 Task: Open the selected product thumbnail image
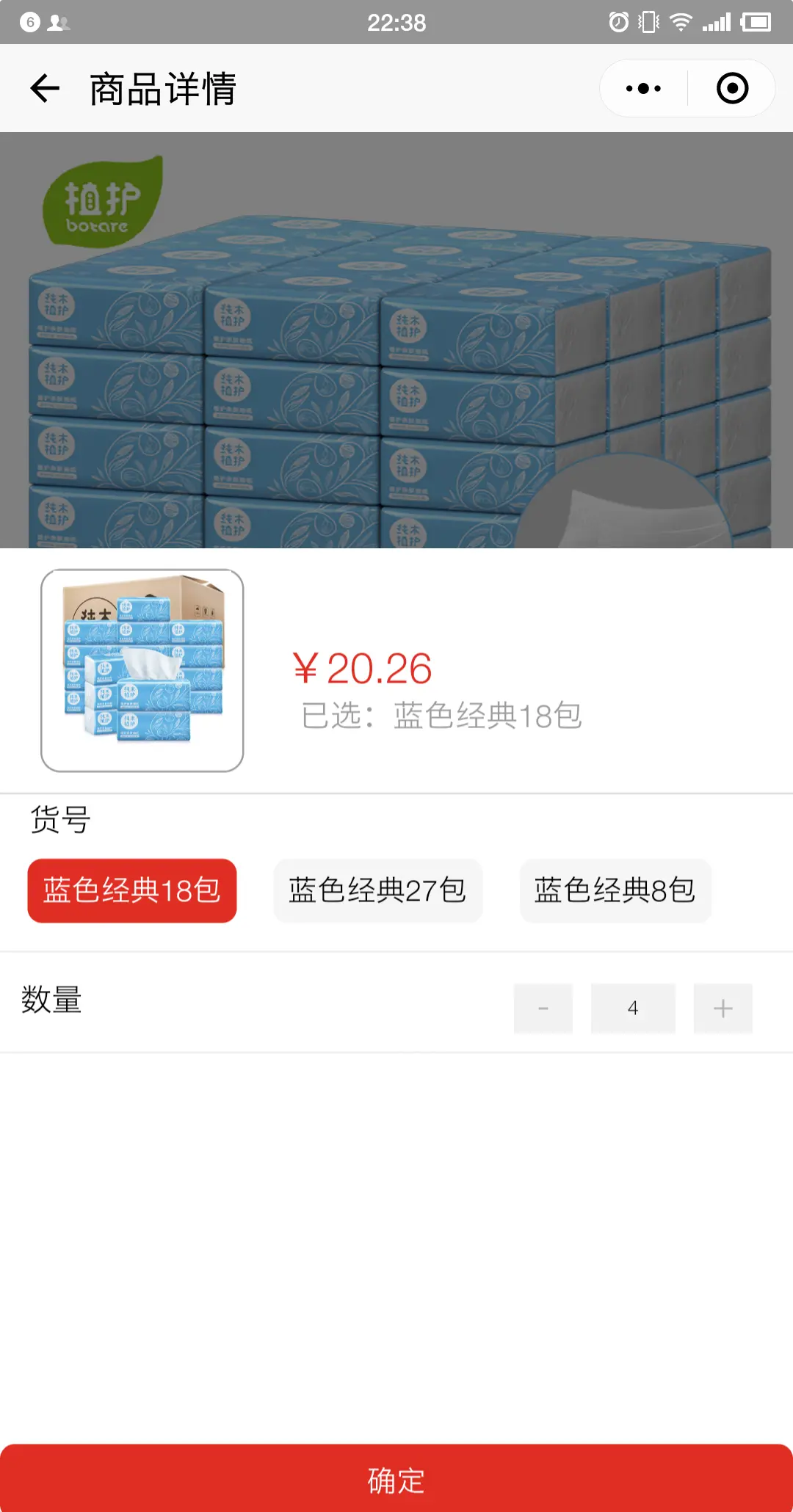[142, 670]
